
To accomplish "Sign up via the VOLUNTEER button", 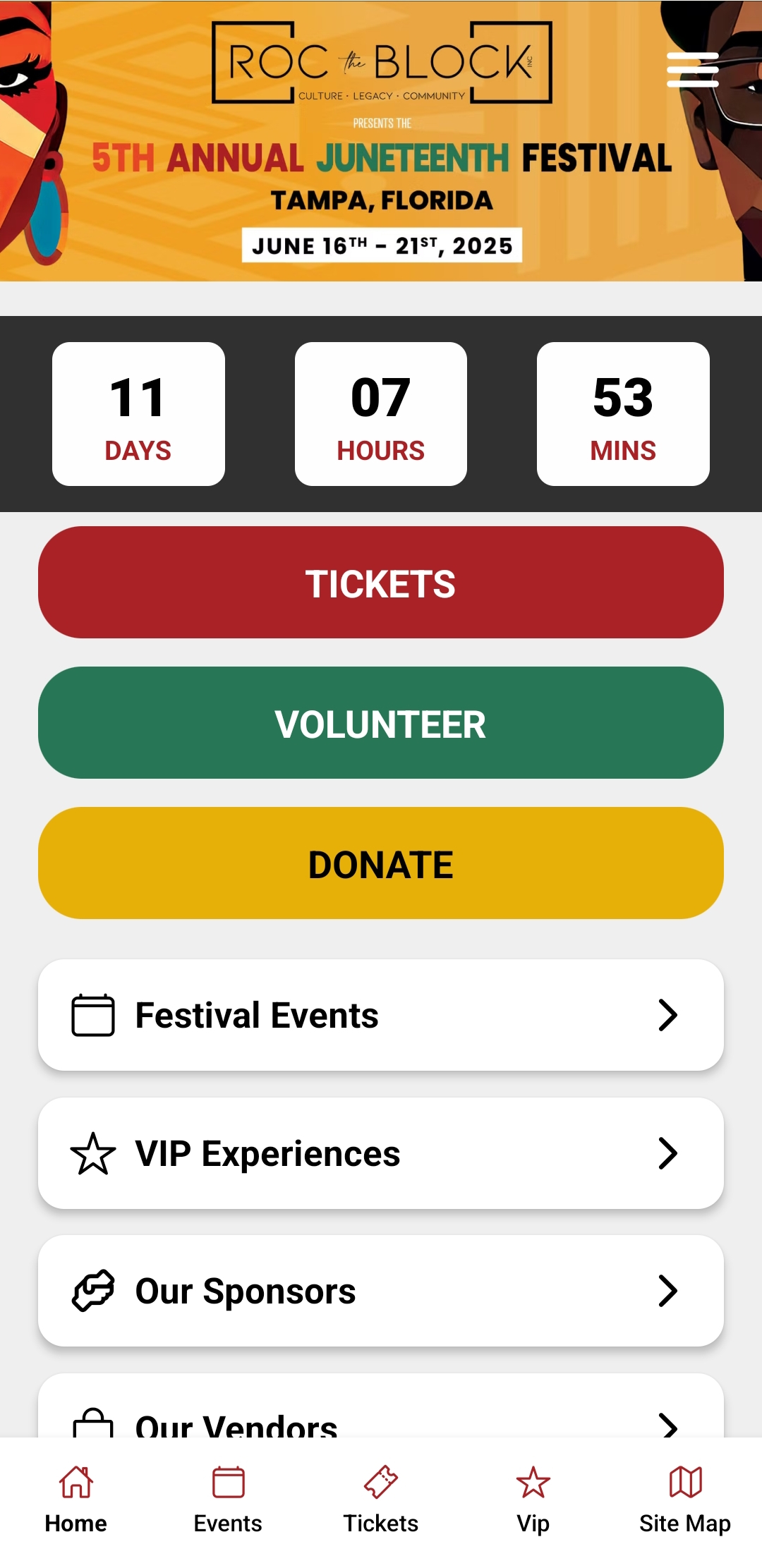I will [381, 723].
